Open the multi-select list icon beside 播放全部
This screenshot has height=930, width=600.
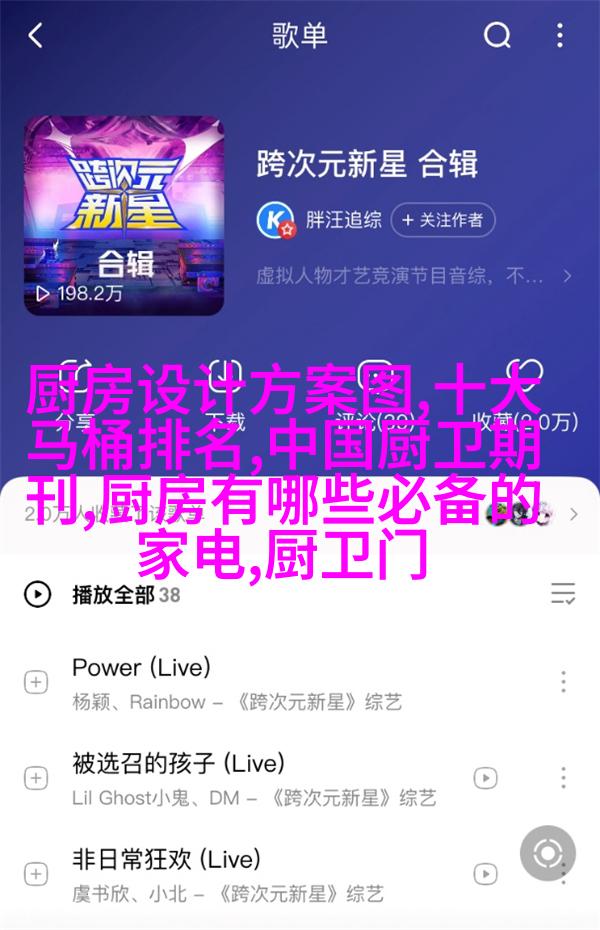pyautogui.click(x=563, y=595)
